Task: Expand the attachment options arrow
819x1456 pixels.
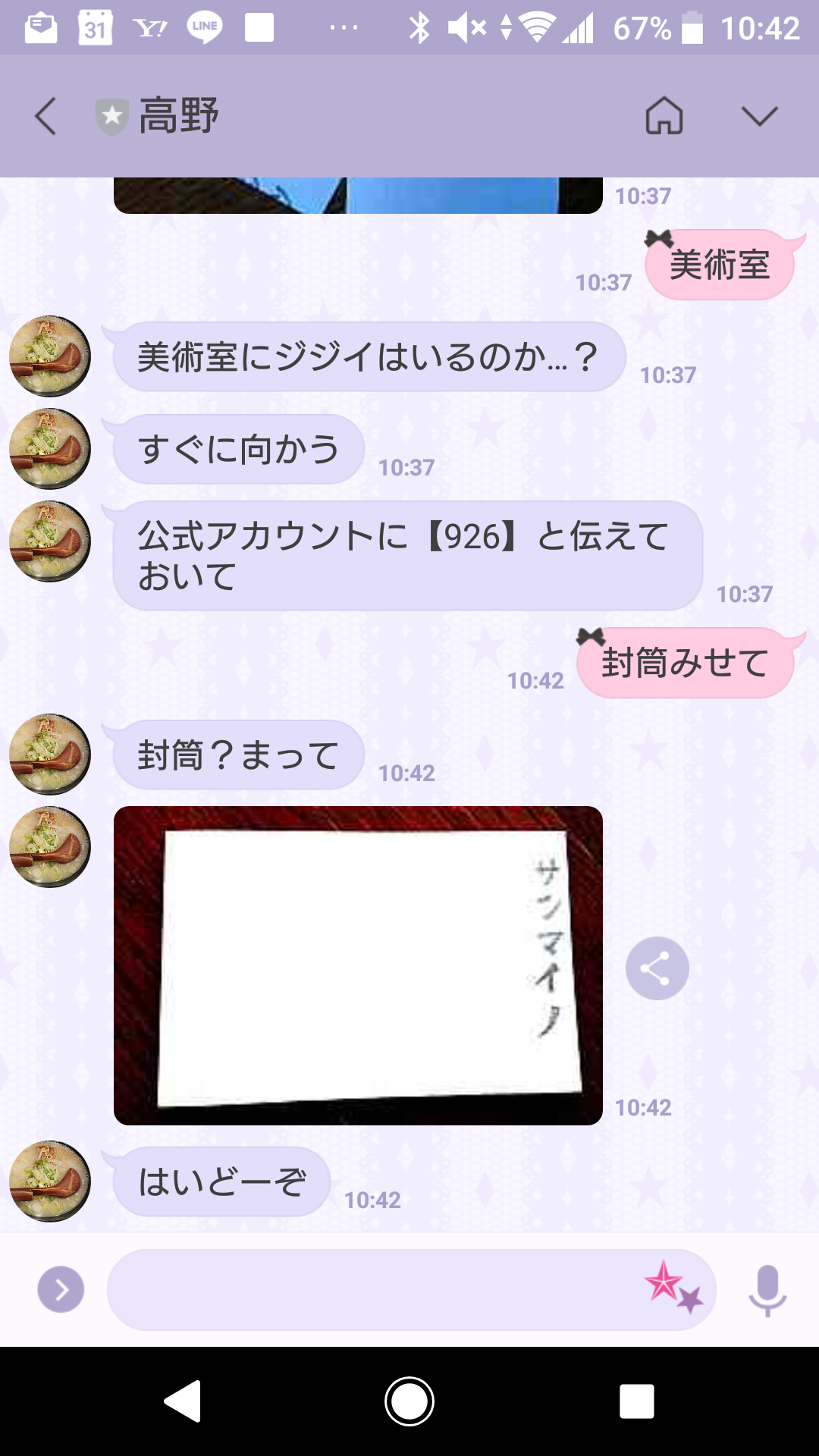Action: click(x=61, y=1289)
